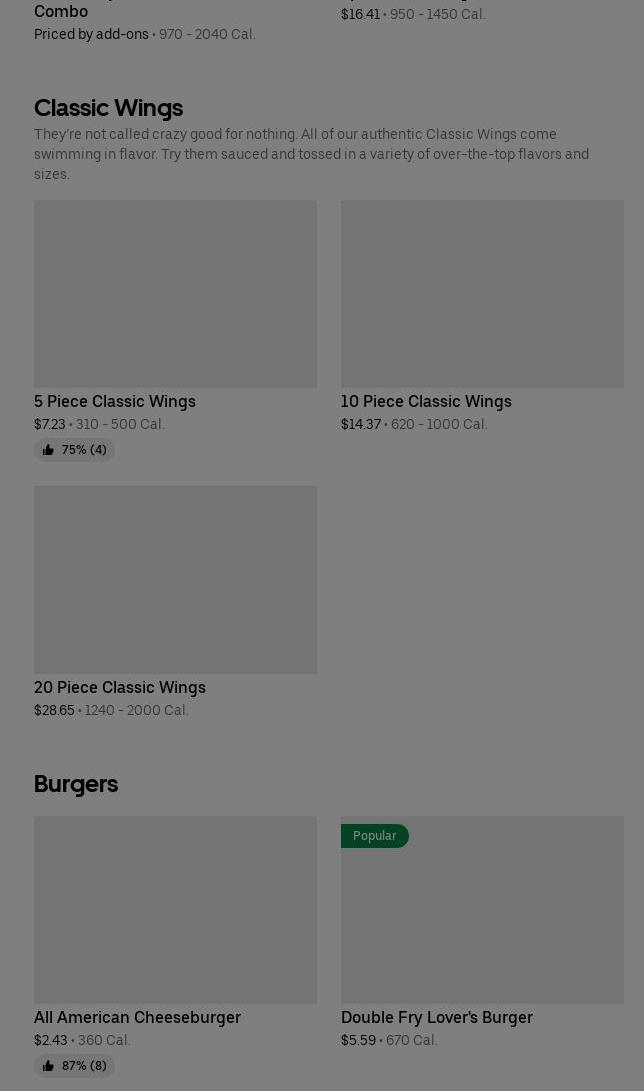644x1091 pixels.
Task: Choose the Double Fry Lover's Burger
Action: [481, 910]
